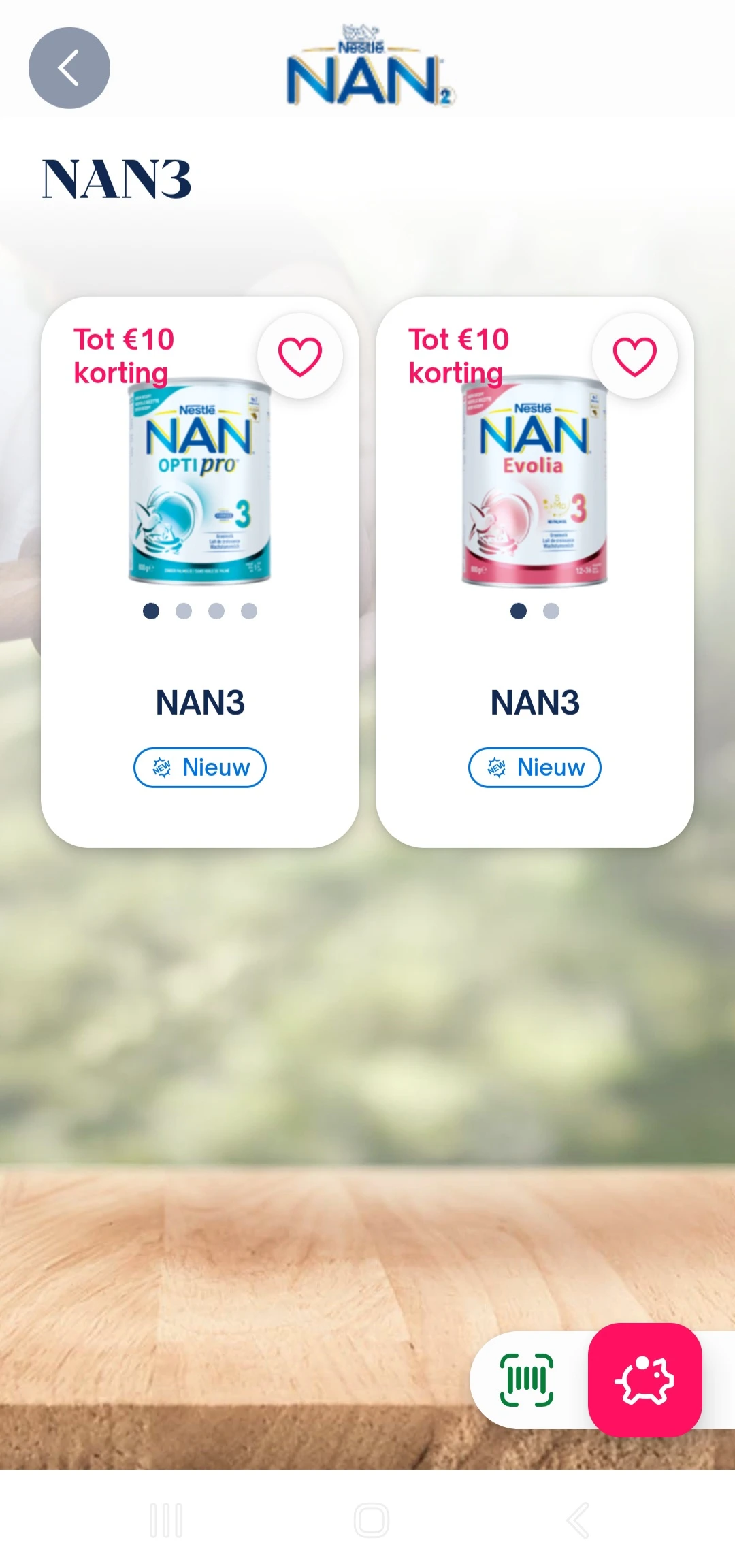Viewport: 735px width, 1568px height.
Task: Tap the NEW starburst icon on left Nieuw badge
Action: (x=161, y=768)
